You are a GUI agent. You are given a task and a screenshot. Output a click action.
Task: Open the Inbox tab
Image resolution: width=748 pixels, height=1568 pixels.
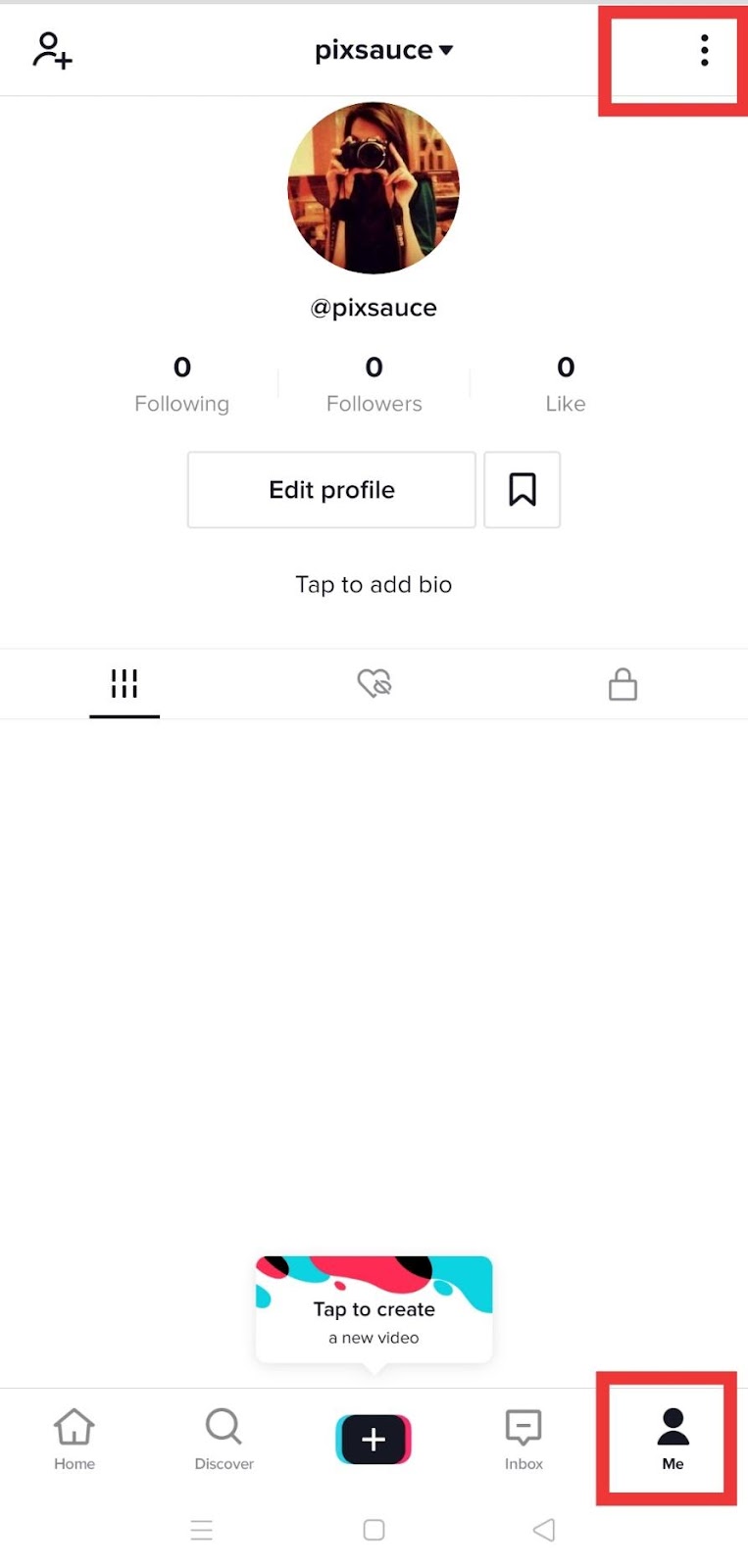pyautogui.click(x=524, y=1439)
